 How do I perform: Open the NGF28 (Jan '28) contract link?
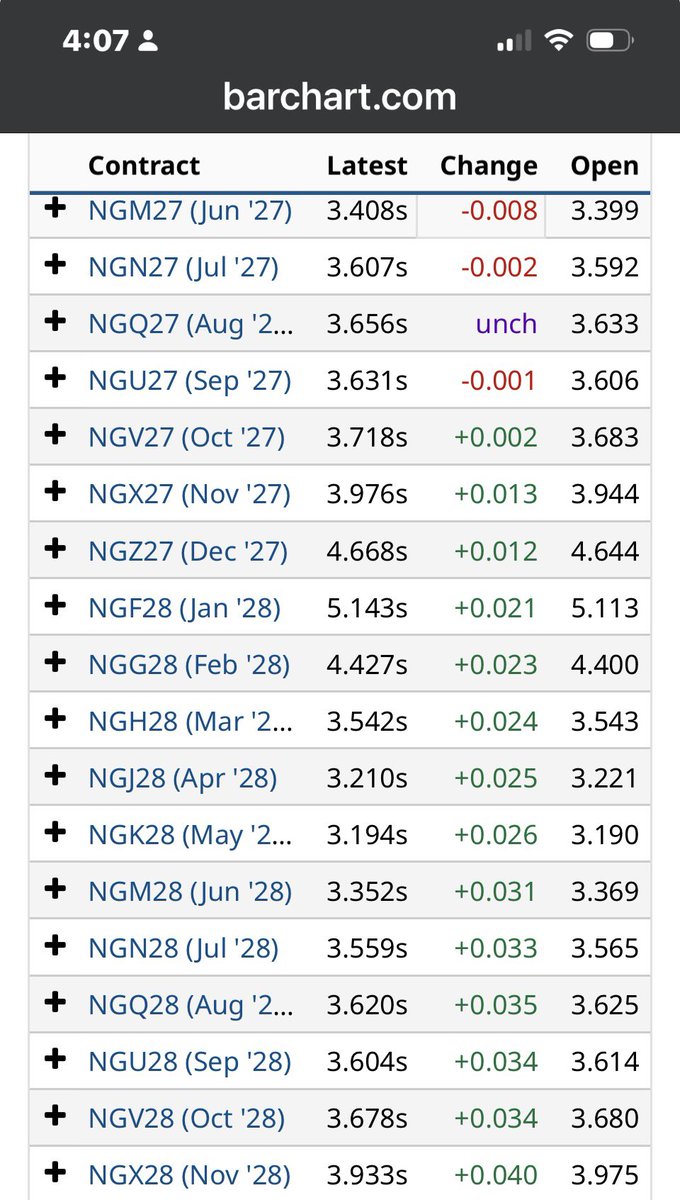tap(184, 608)
